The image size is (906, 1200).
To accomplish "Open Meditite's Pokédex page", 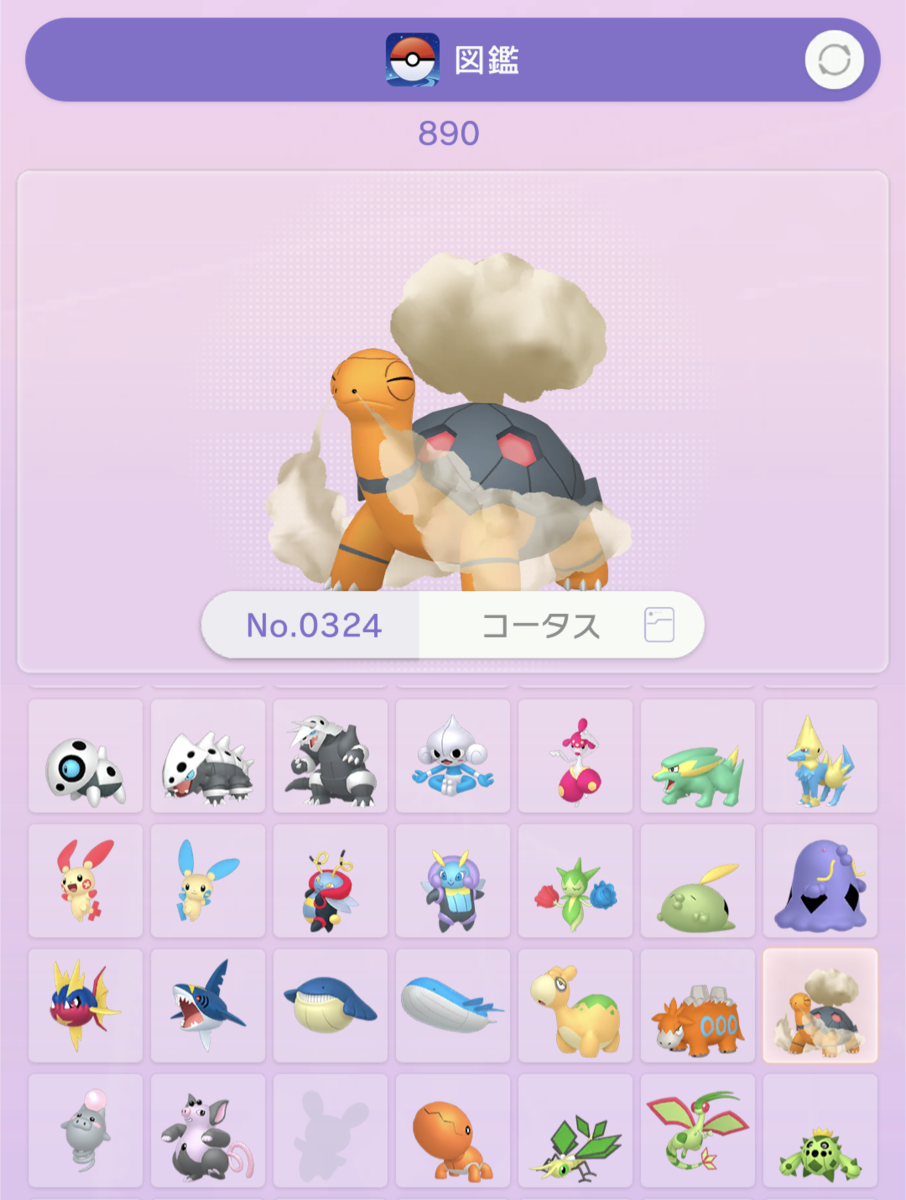I will (x=453, y=755).
